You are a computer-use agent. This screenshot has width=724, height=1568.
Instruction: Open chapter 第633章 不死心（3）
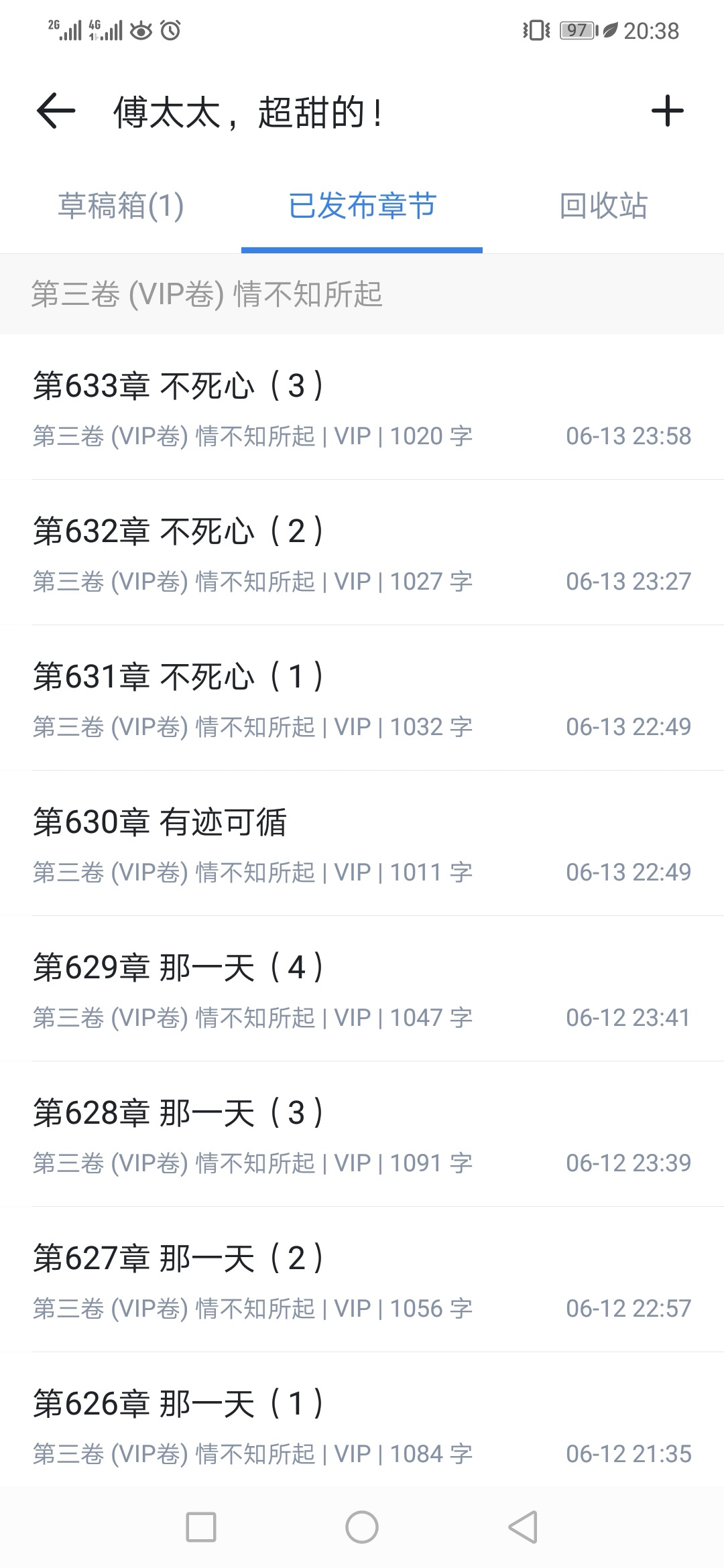tap(362, 407)
